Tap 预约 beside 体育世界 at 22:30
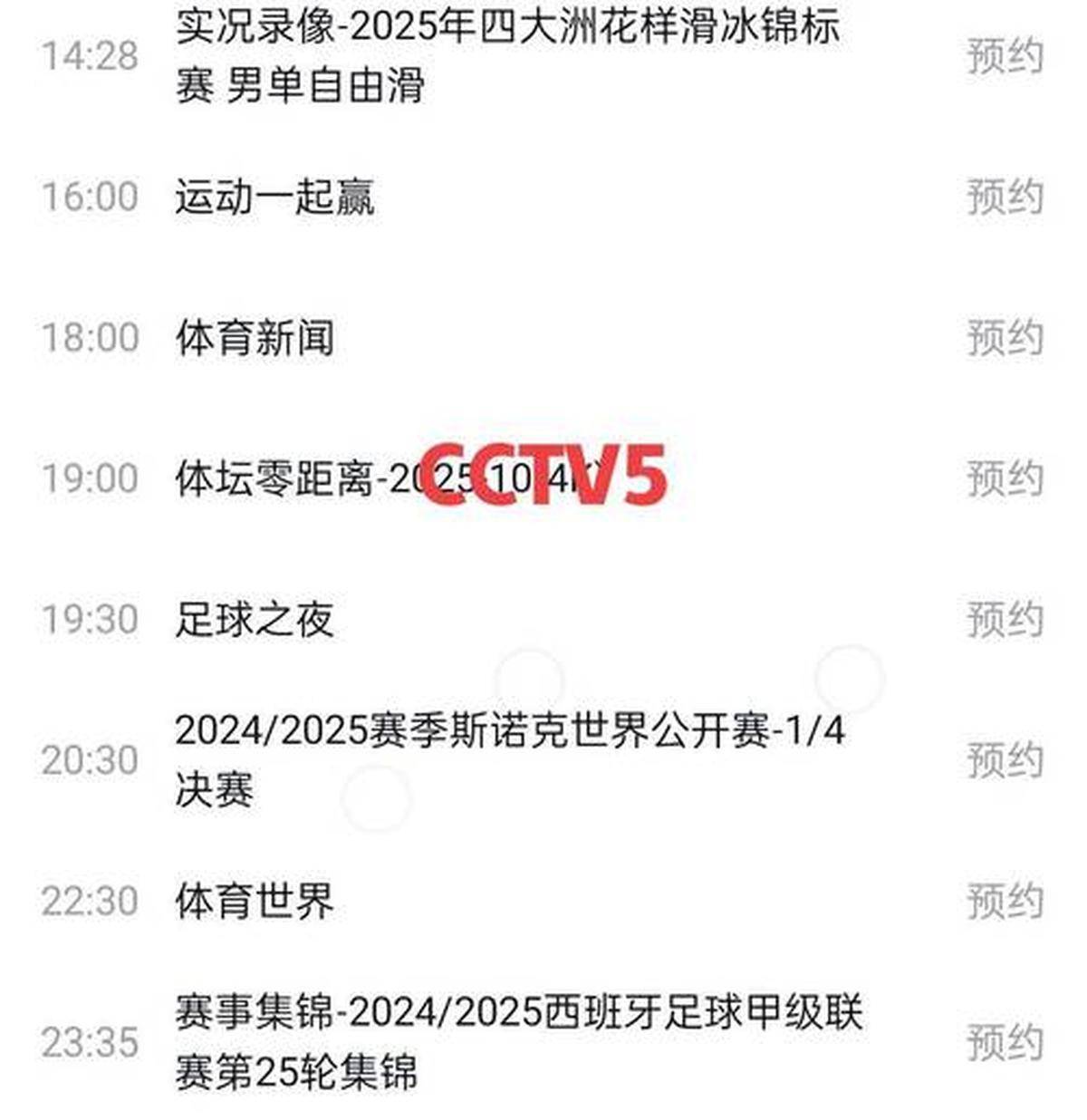The width and height of the screenshot is (1087, 1120). click(1005, 902)
